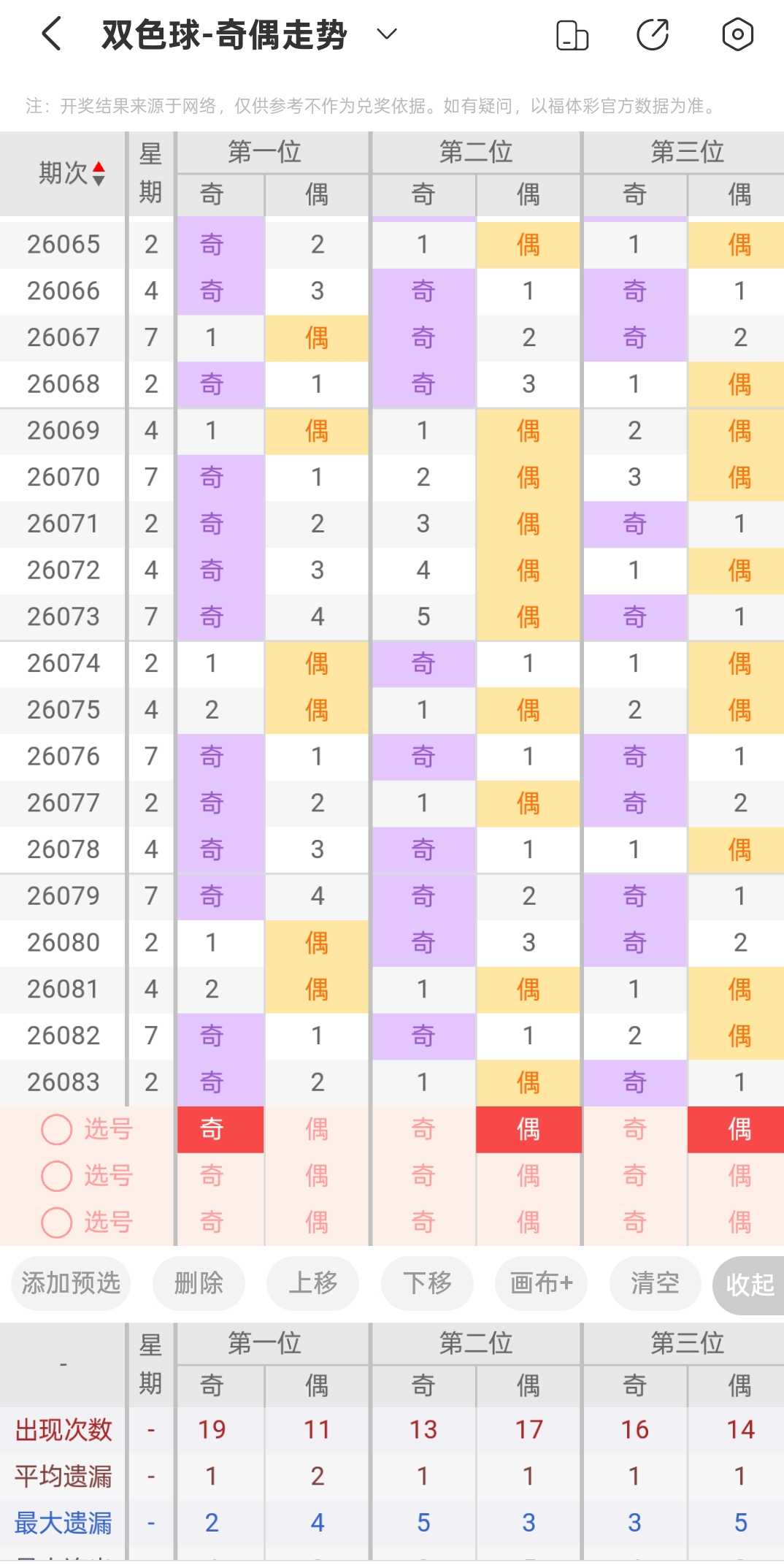The width and height of the screenshot is (784, 1568).
Task: Tap 上移 to move the selection up
Action: [x=313, y=1283]
